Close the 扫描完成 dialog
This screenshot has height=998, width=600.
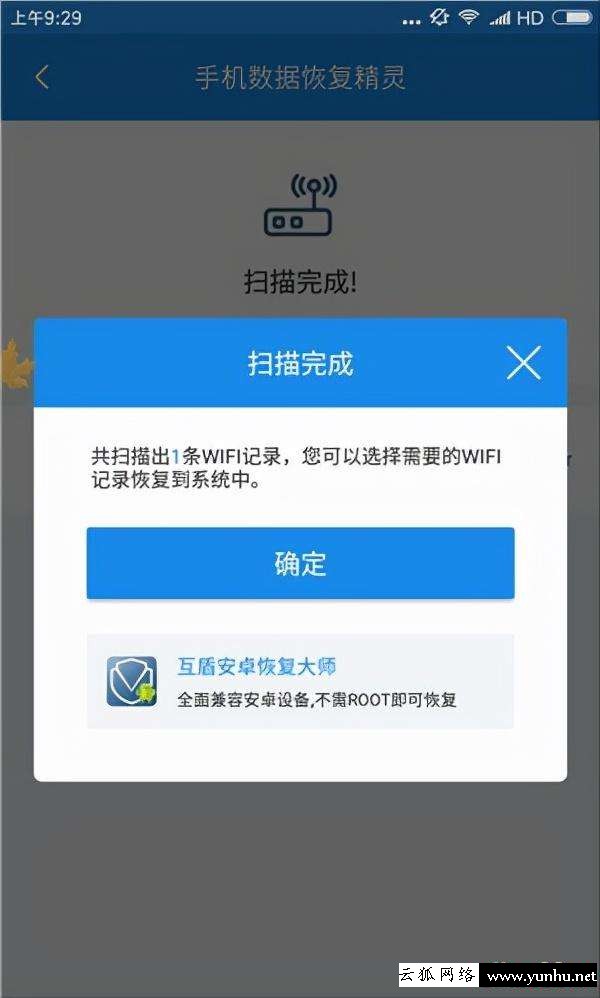click(x=523, y=363)
